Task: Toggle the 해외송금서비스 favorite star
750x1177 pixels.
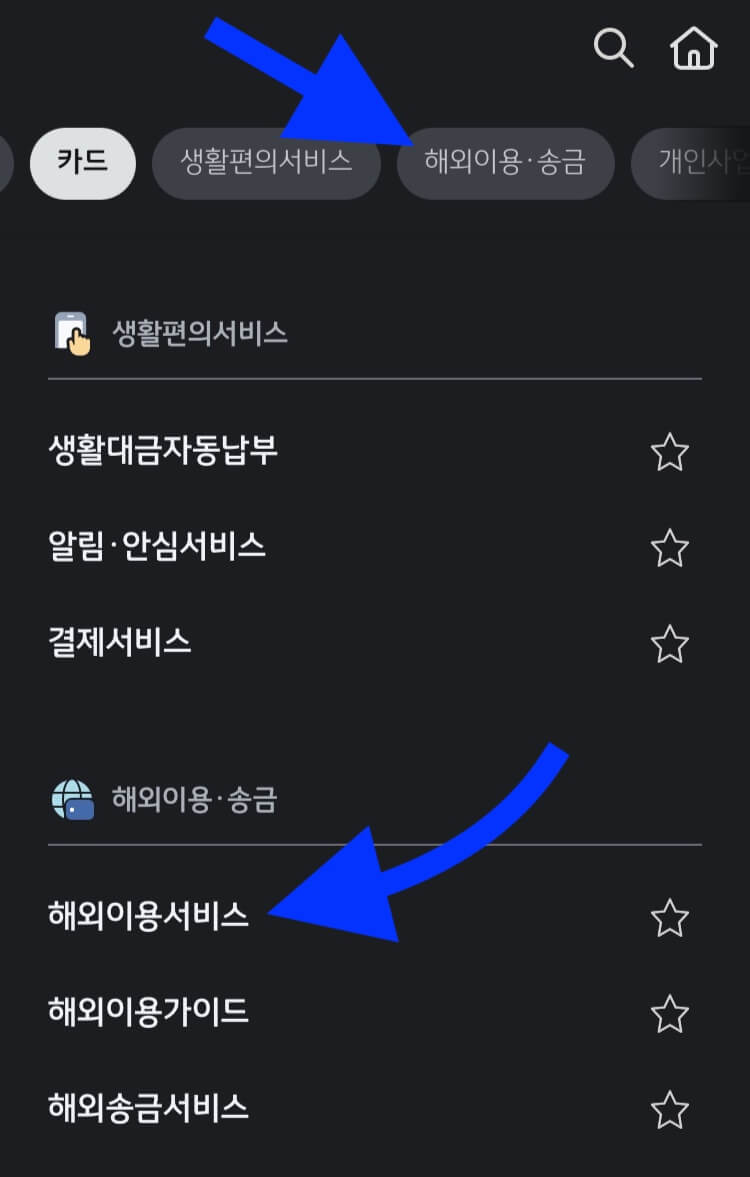Action: point(672,1107)
